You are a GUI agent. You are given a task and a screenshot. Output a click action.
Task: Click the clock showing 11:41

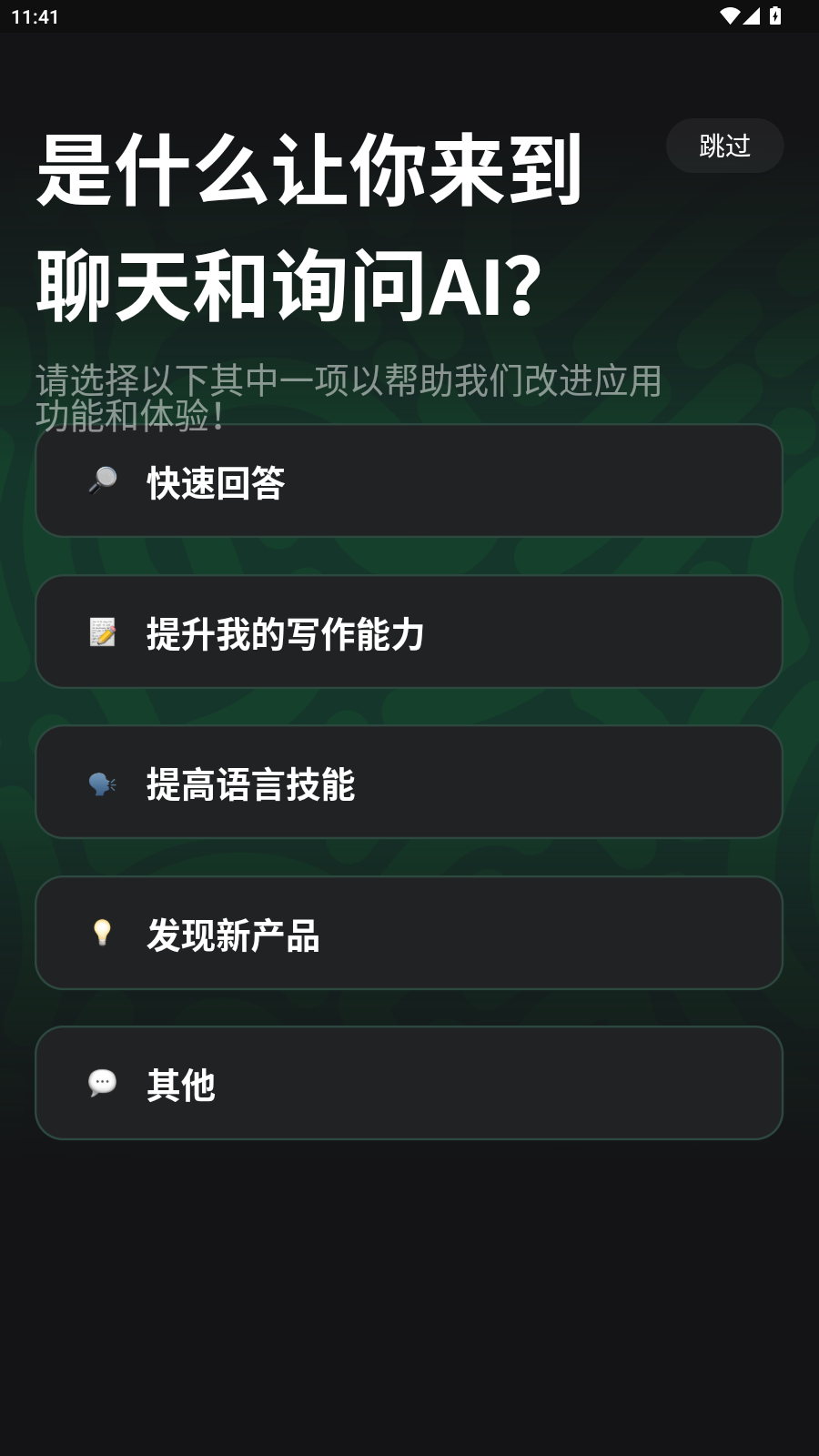click(35, 15)
